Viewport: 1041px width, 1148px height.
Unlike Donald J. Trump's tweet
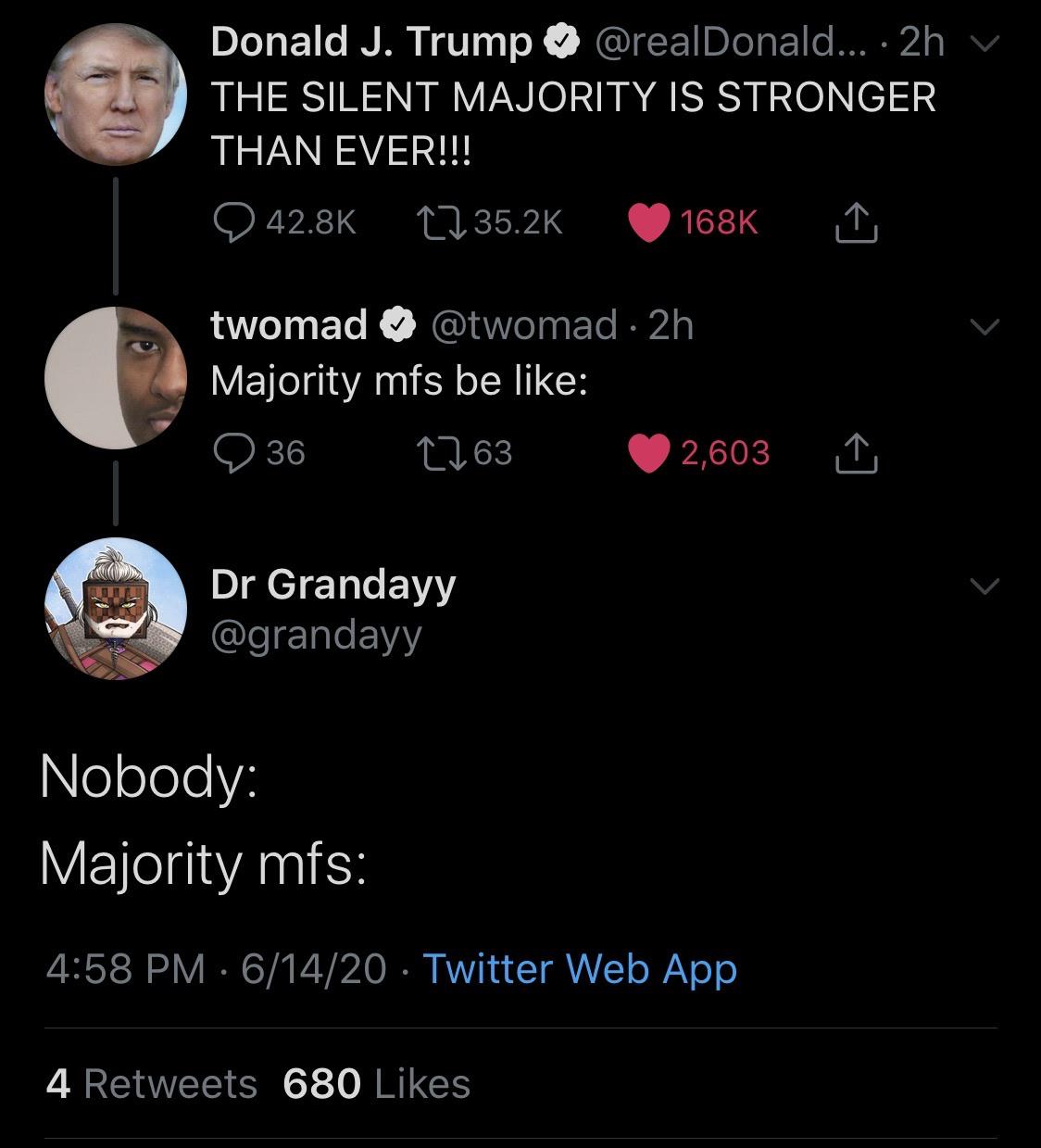[x=648, y=221]
